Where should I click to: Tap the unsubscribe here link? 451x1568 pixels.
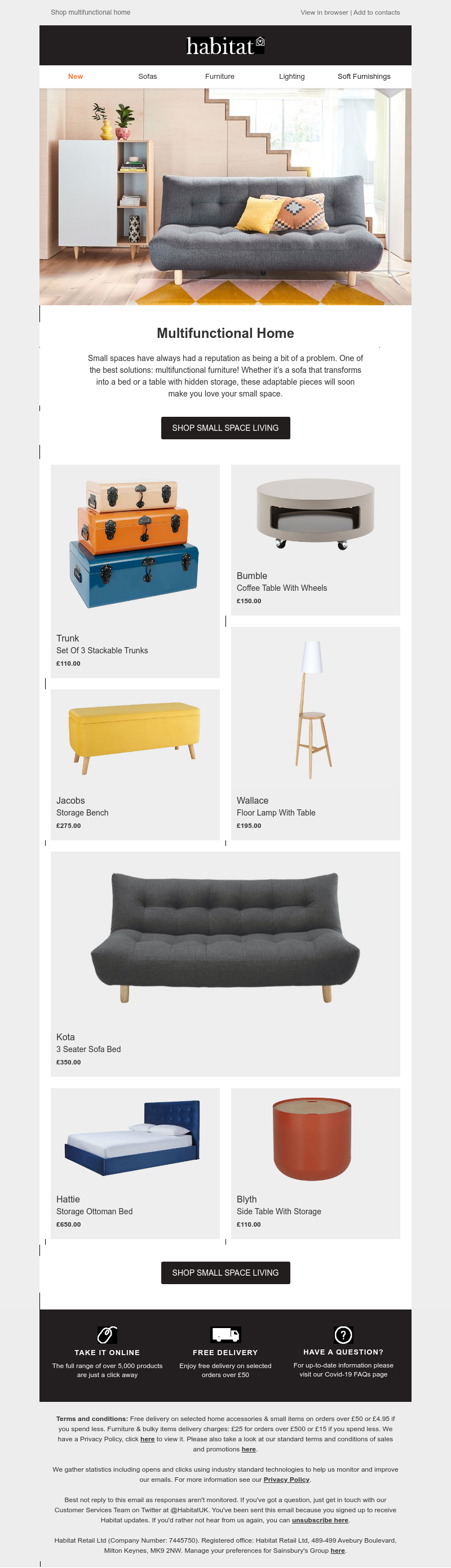click(320, 1520)
